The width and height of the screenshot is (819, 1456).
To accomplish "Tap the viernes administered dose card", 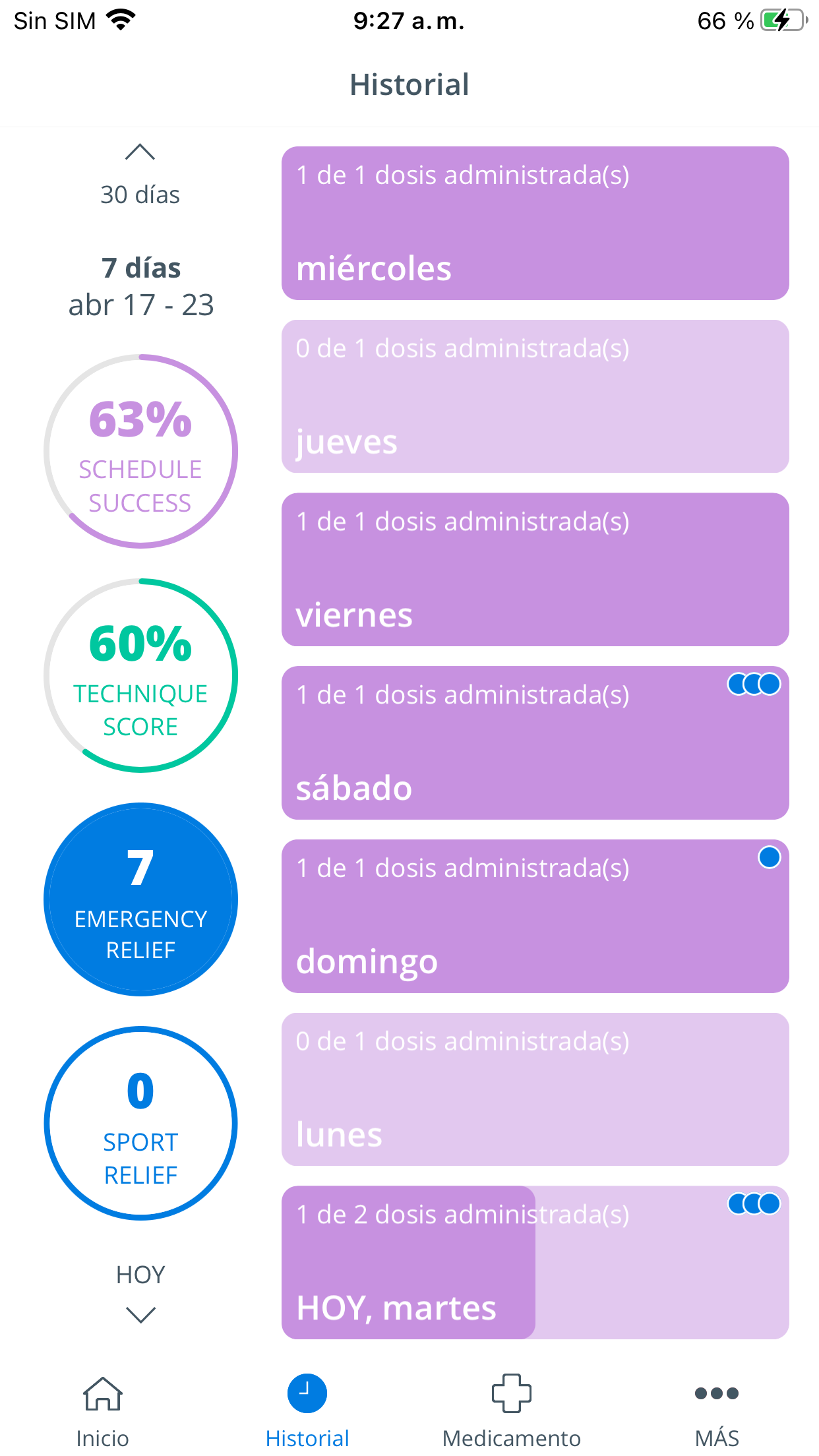I will coord(535,569).
